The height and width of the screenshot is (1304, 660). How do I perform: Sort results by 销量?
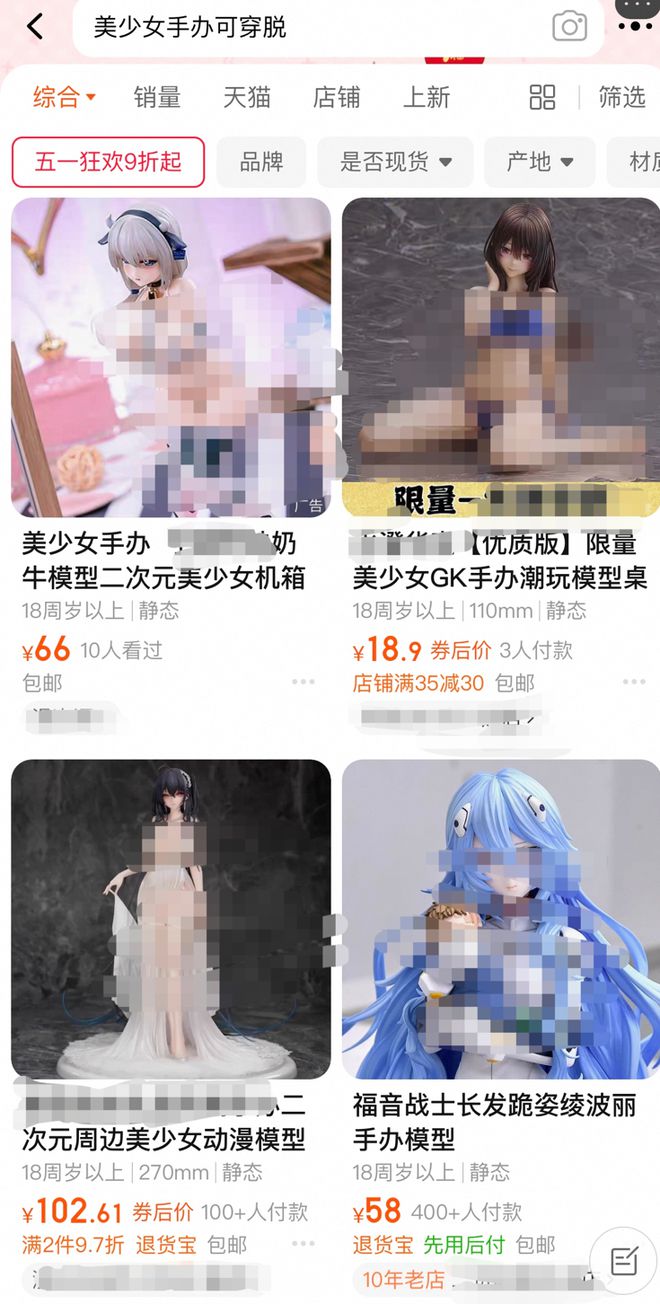[x=157, y=97]
